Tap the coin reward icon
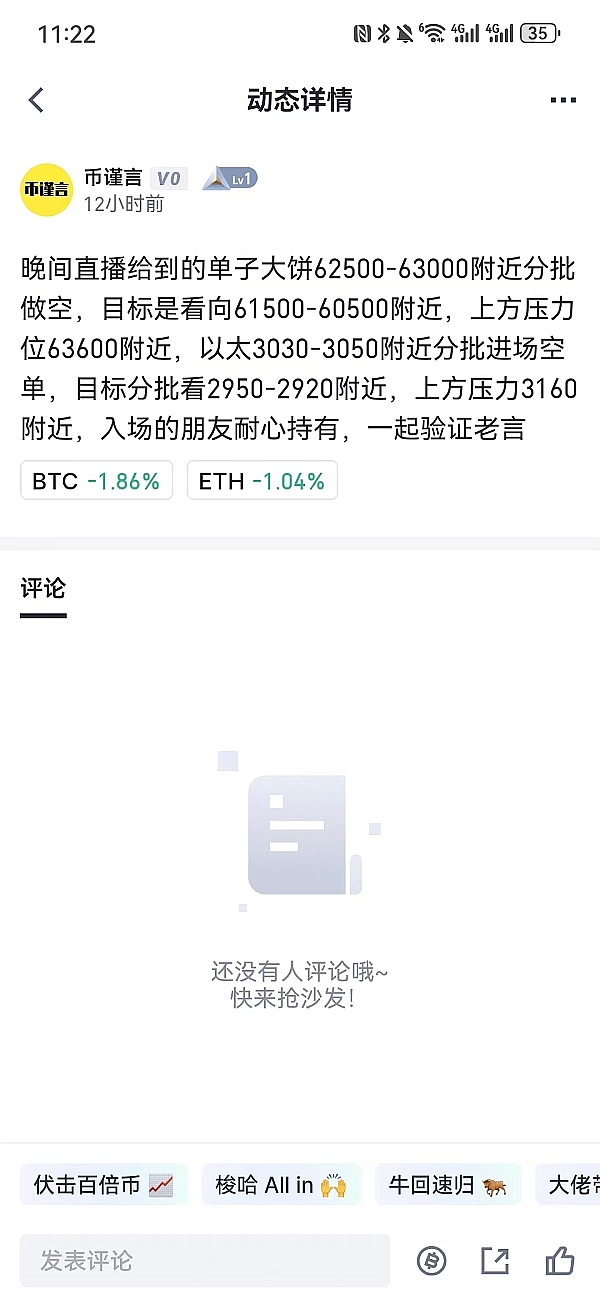This screenshot has width=600, height=1300. [432, 1261]
